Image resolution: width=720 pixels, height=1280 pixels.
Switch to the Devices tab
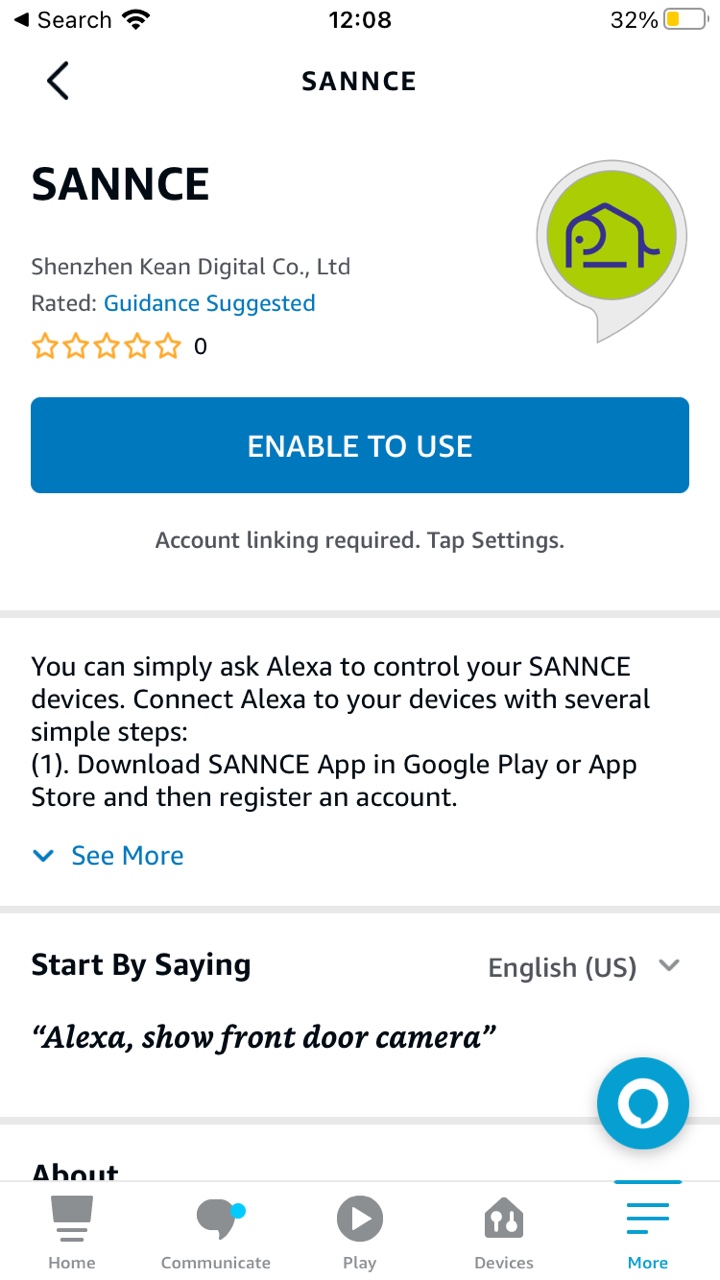click(x=504, y=1232)
